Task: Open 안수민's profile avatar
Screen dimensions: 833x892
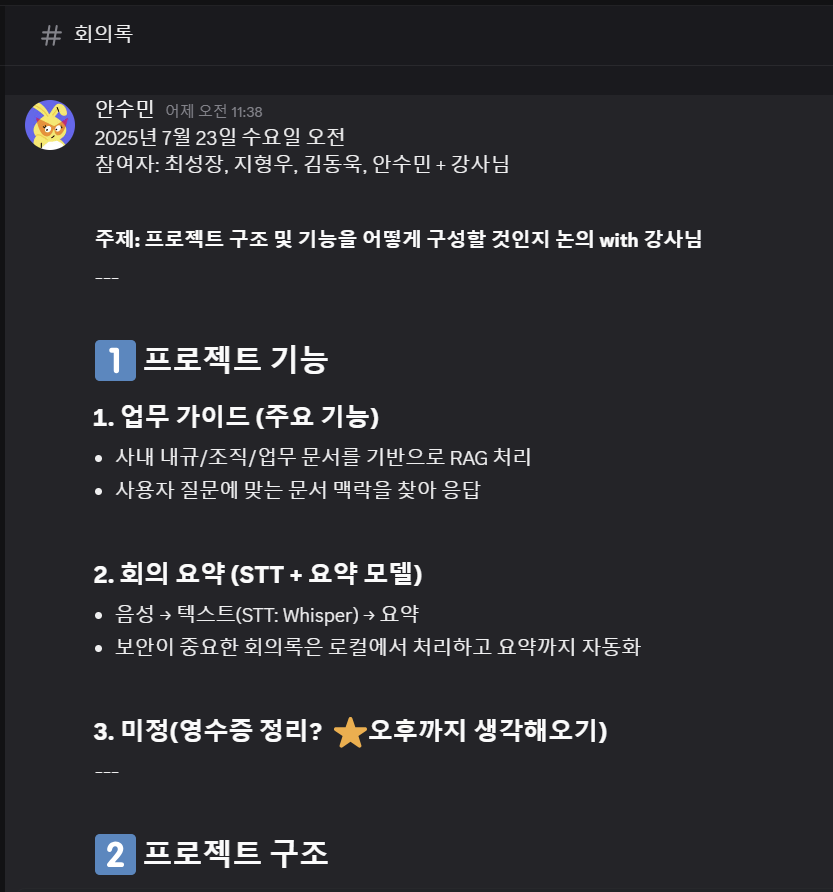Action: (49, 125)
